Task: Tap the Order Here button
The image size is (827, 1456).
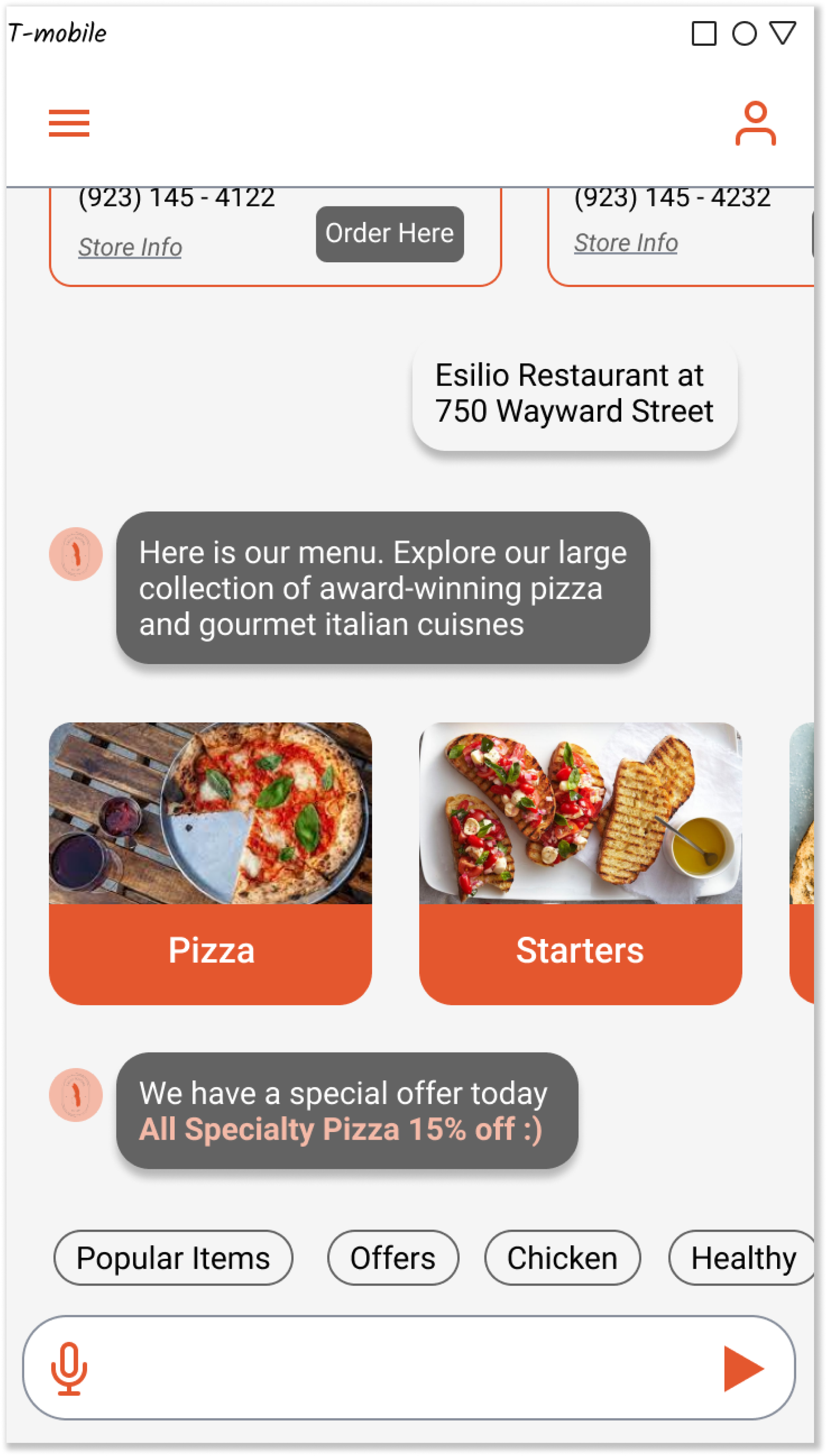Action: click(x=390, y=234)
